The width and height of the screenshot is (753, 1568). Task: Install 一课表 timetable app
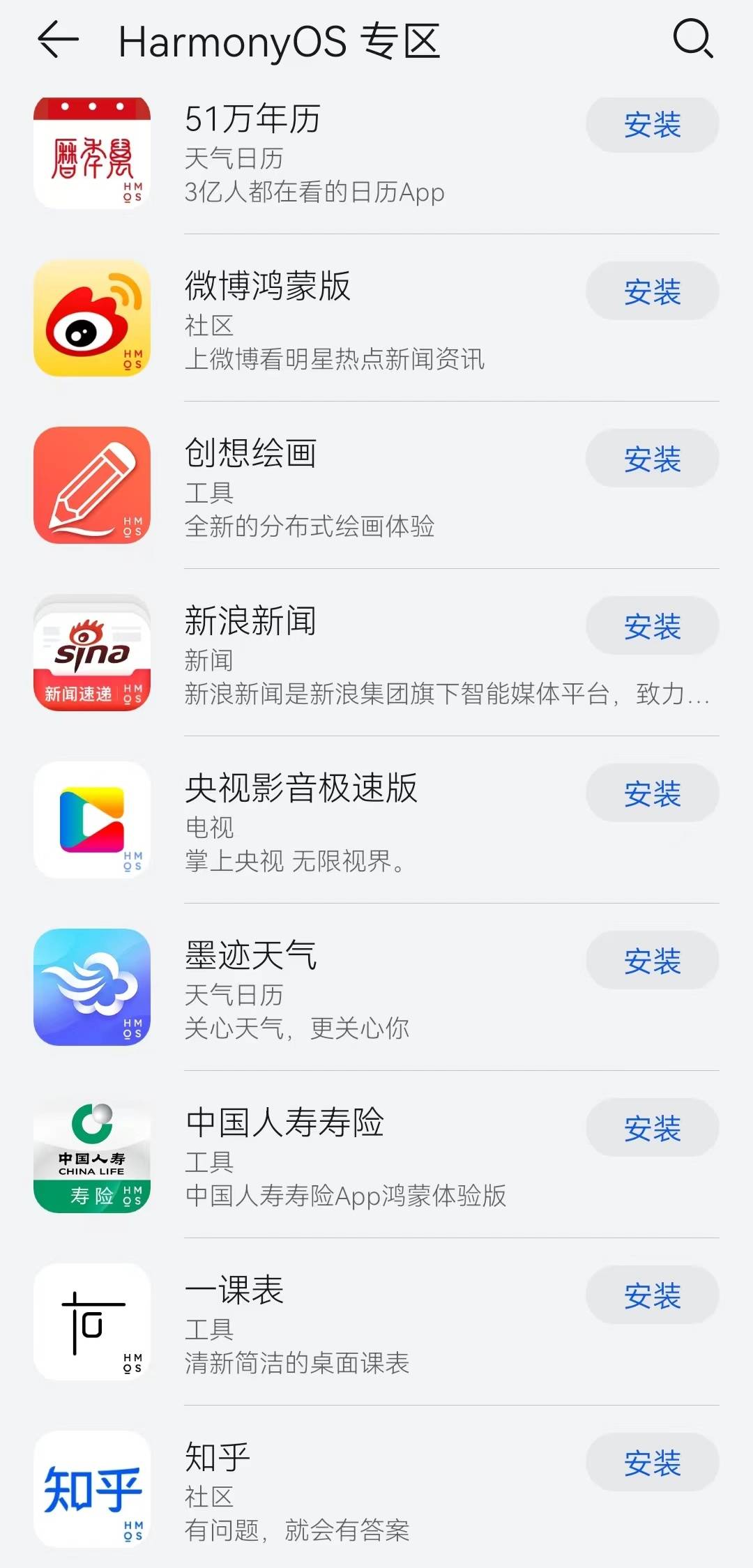point(652,1295)
